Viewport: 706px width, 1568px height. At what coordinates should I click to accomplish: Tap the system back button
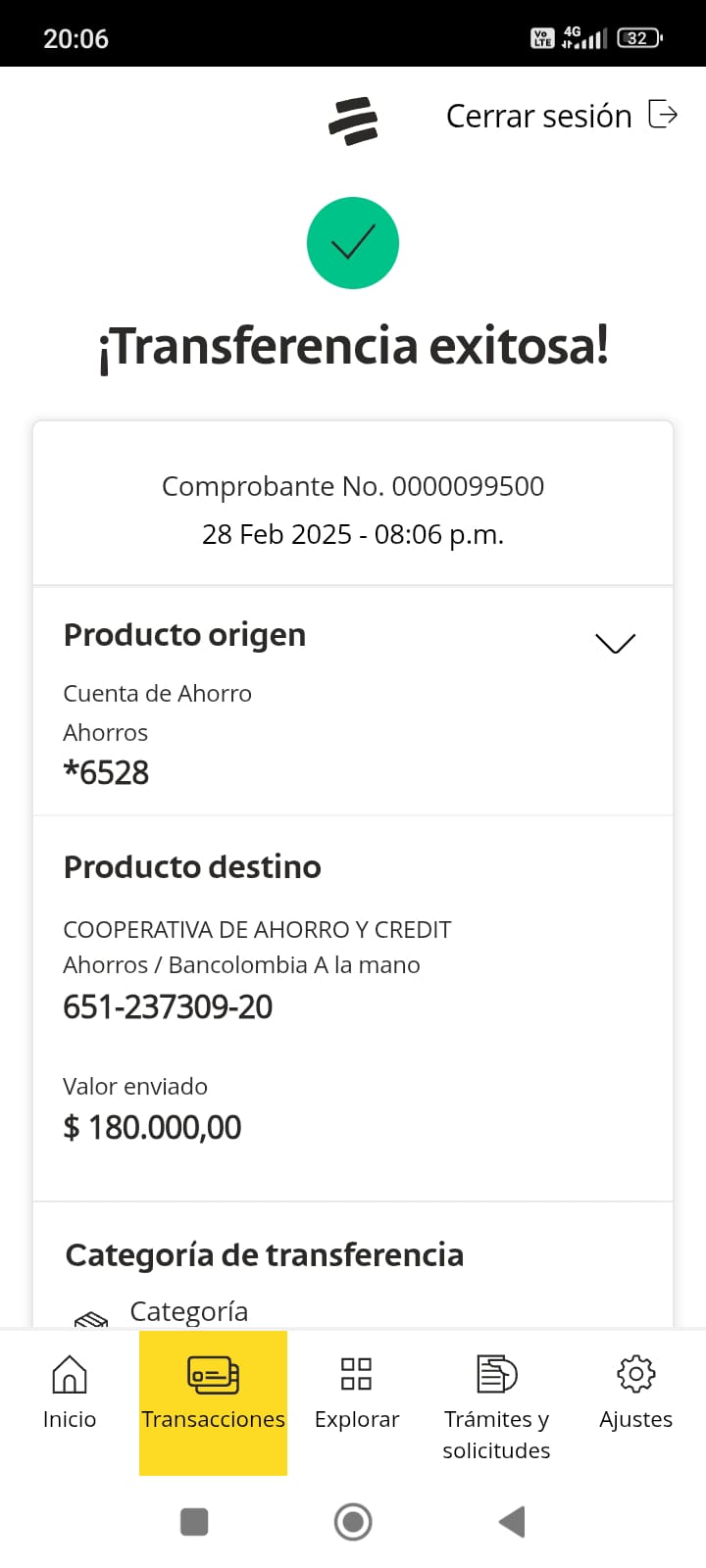512,1522
